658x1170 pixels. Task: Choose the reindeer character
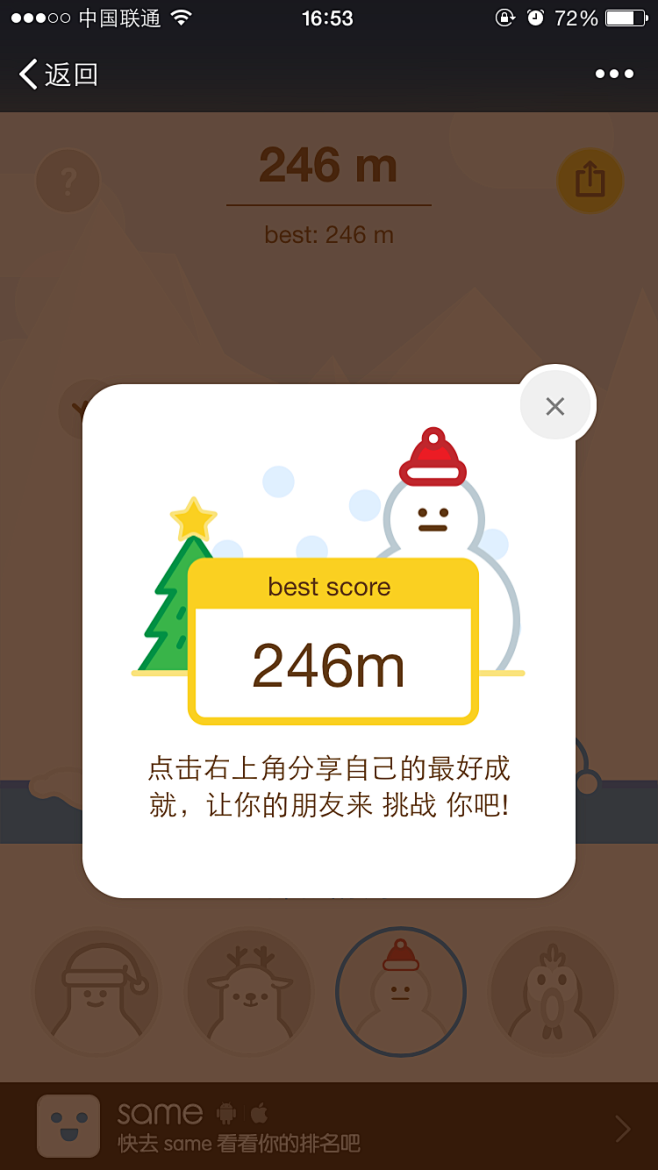coord(250,993)
